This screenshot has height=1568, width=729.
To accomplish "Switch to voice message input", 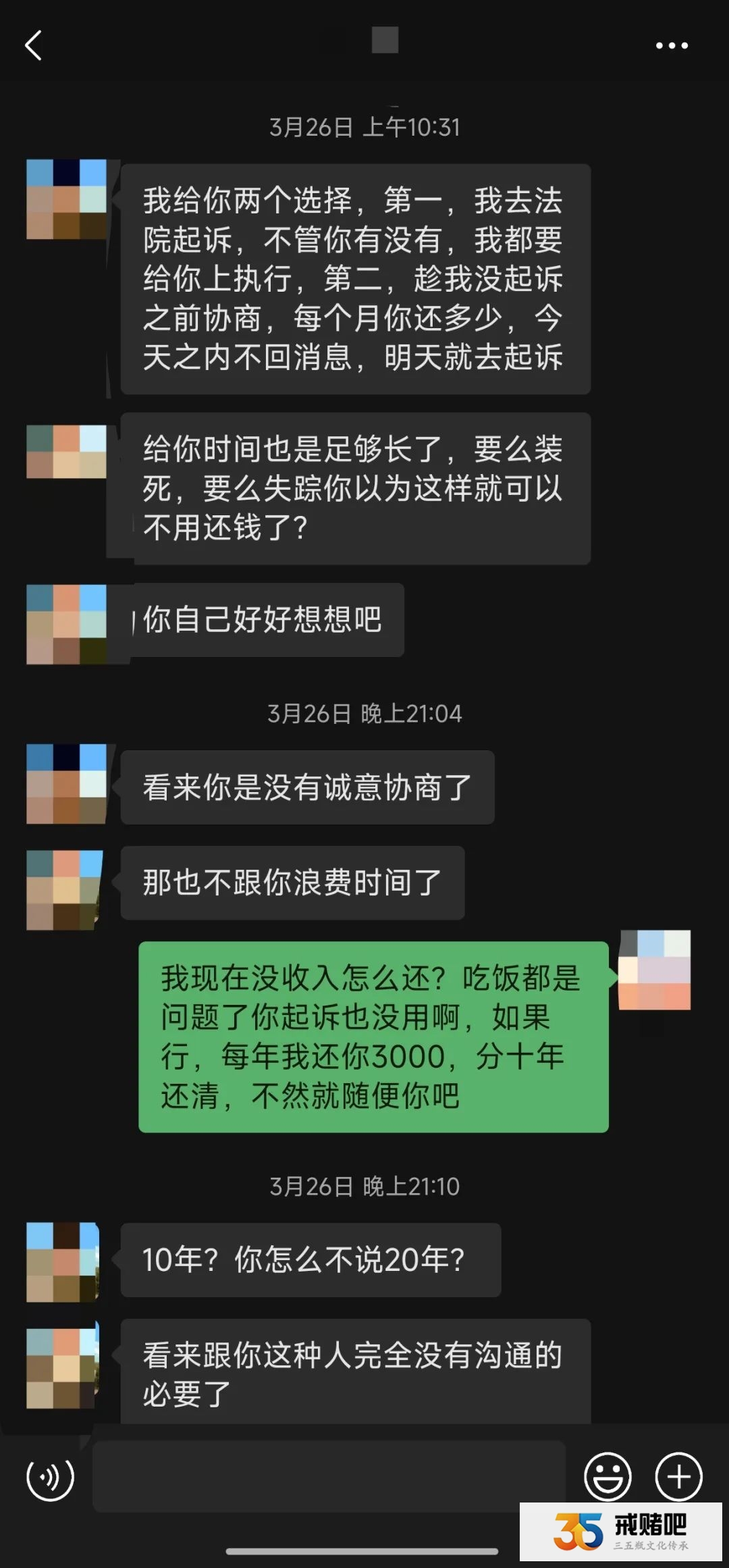I will pyautogui.click(x=50, y=1477).
